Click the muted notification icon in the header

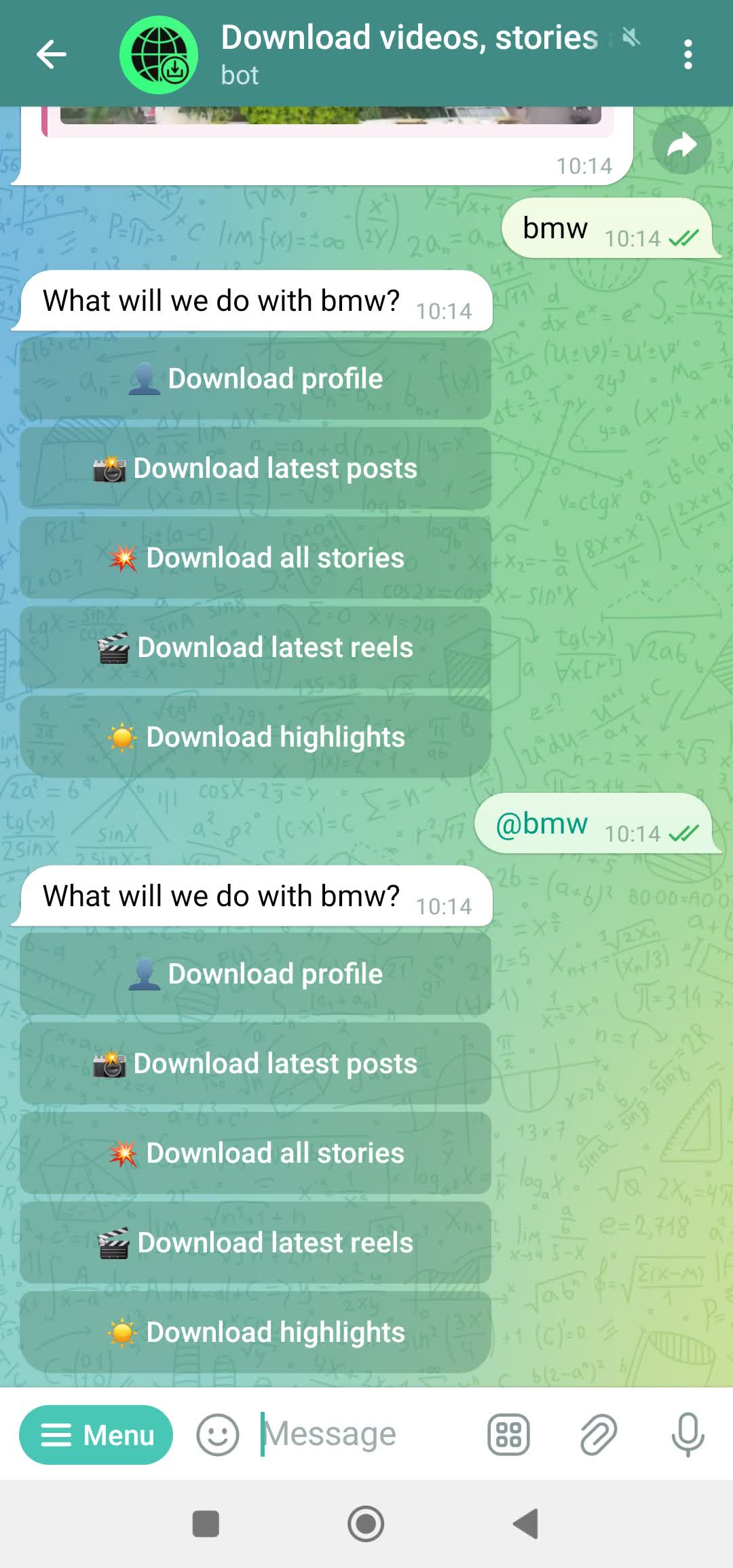pos(631,39)
